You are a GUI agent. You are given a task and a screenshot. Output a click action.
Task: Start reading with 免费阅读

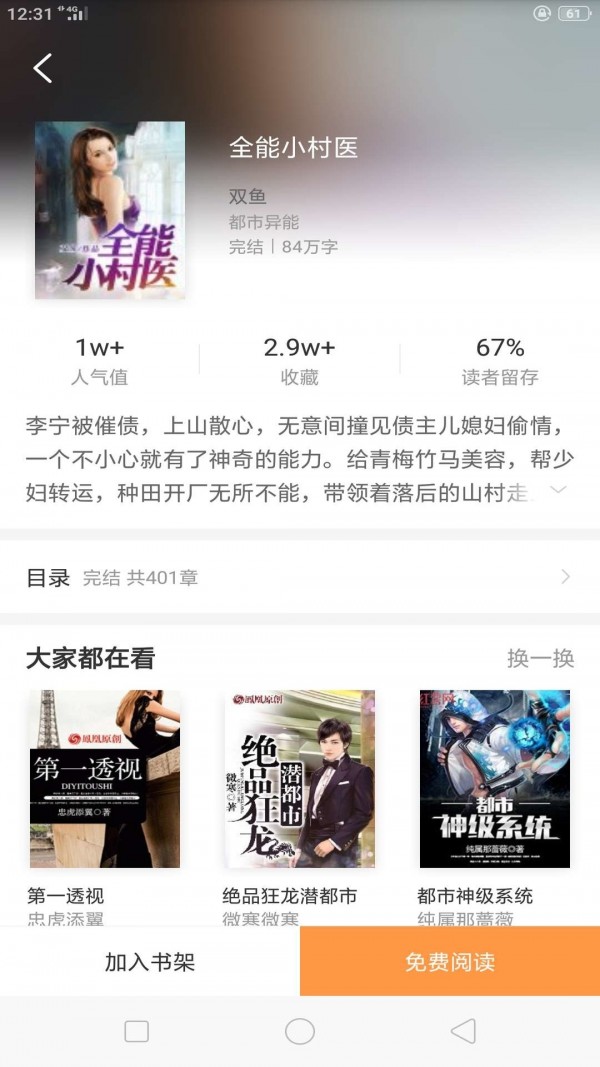coord(450,962)
